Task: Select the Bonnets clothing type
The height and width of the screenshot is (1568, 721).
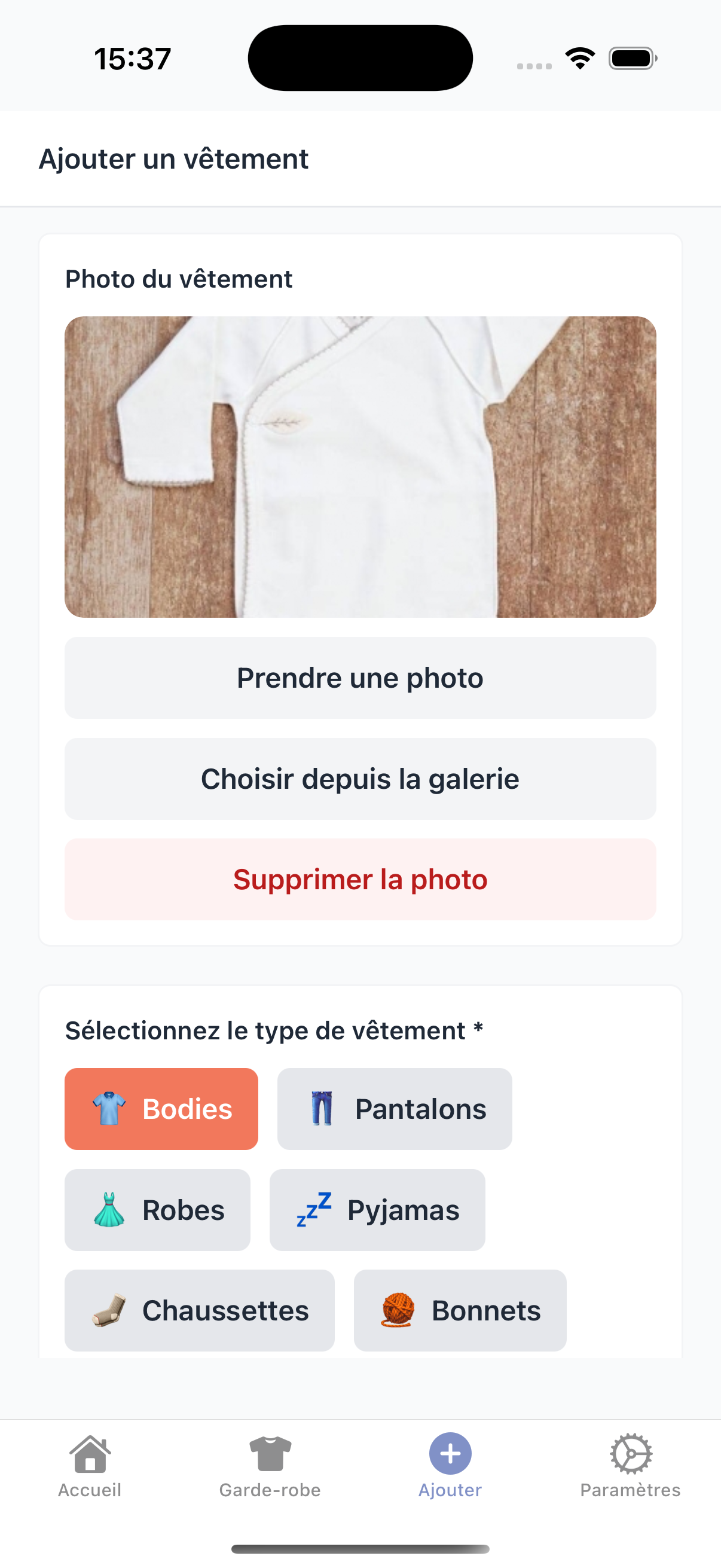Action: tap(459, 1310)
